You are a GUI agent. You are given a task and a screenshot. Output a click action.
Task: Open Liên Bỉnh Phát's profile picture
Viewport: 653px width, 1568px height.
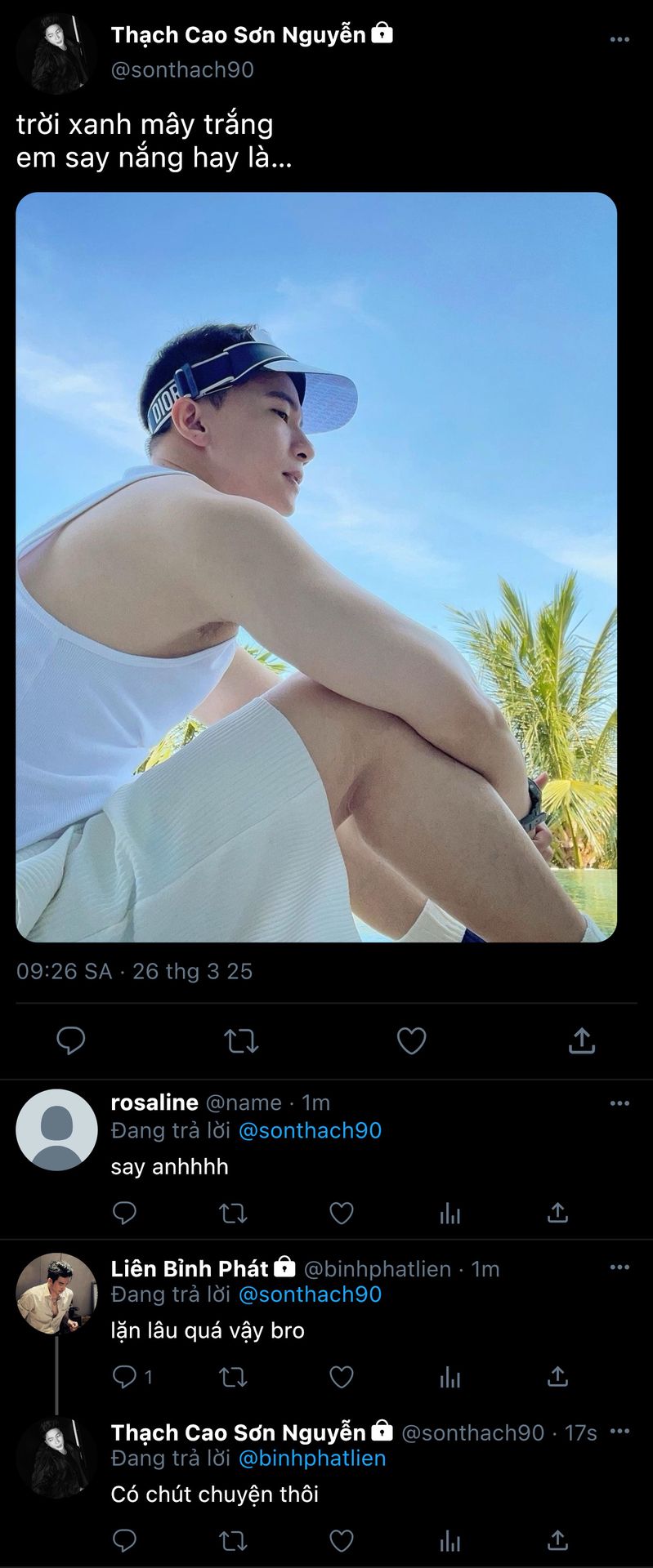(x=56, y=1293)
